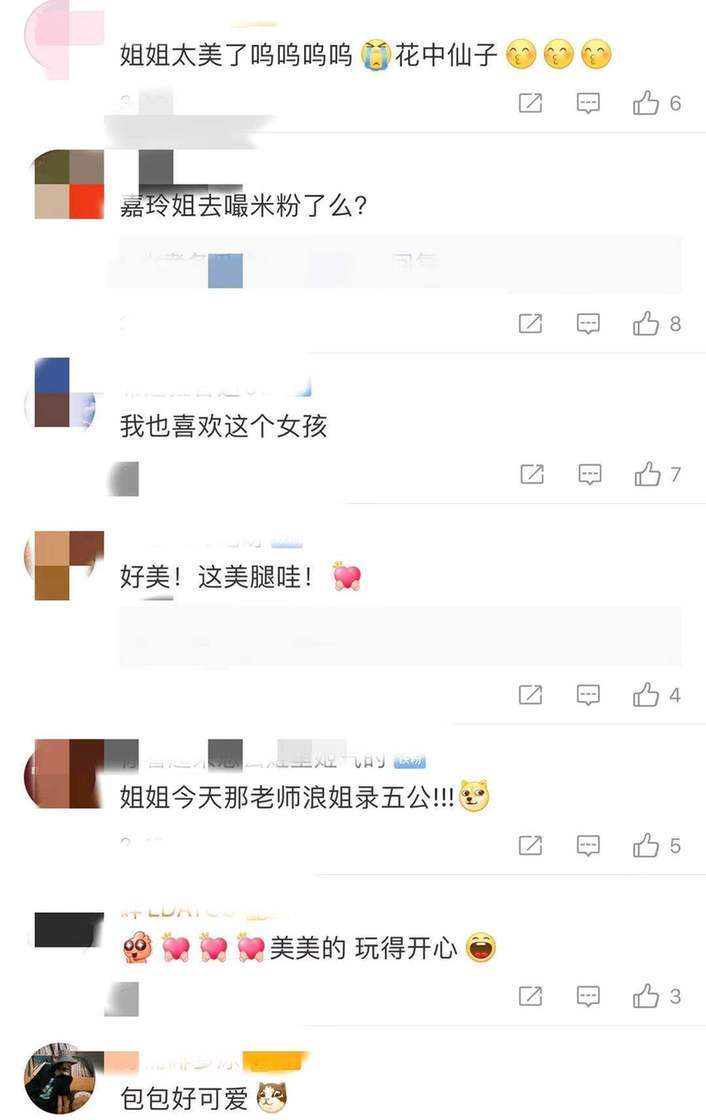
Task: Like the comment '好美!这美腿哇!'
Action: 647,694
